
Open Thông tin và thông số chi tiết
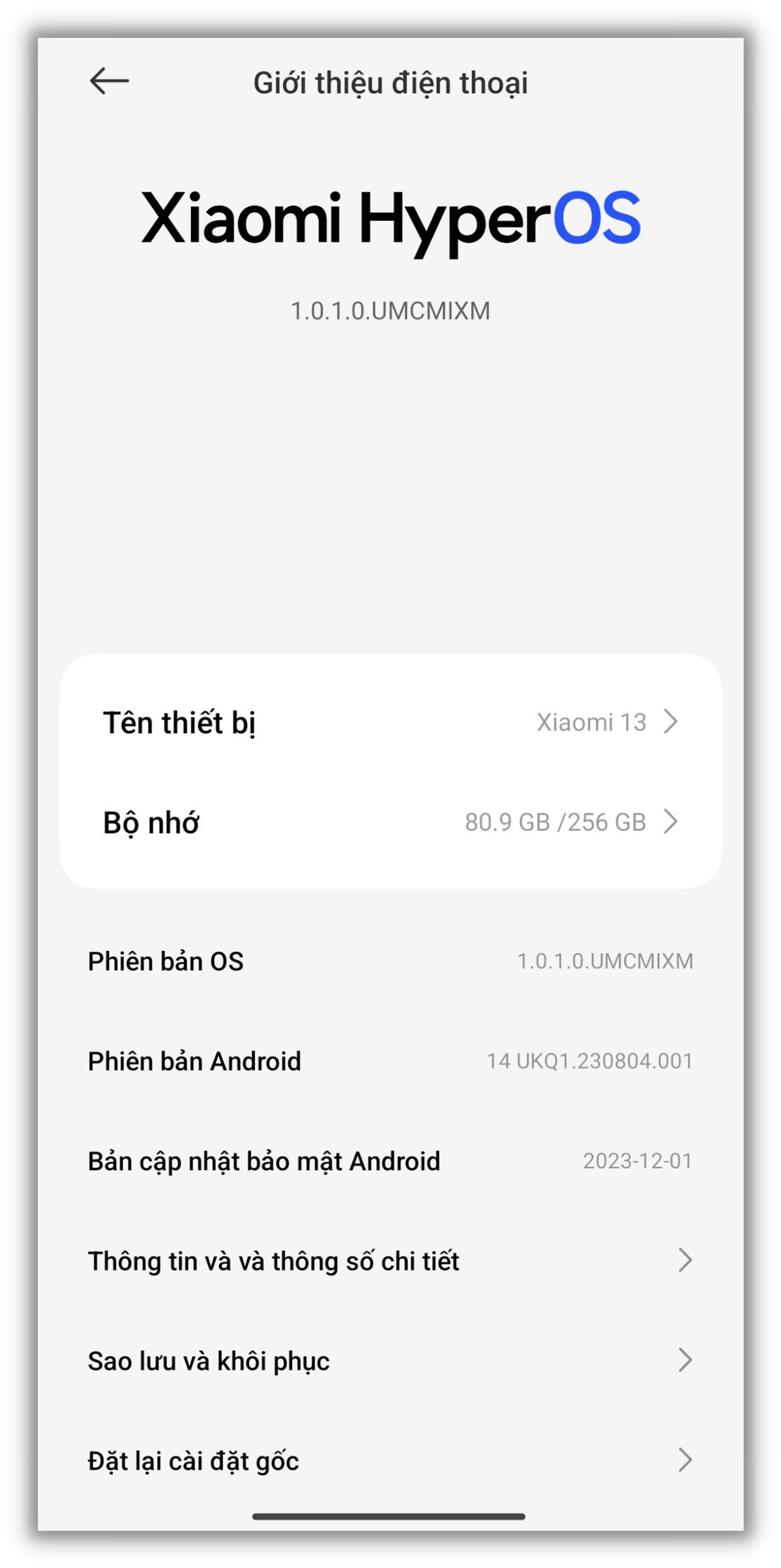[x=390, y=1261]
